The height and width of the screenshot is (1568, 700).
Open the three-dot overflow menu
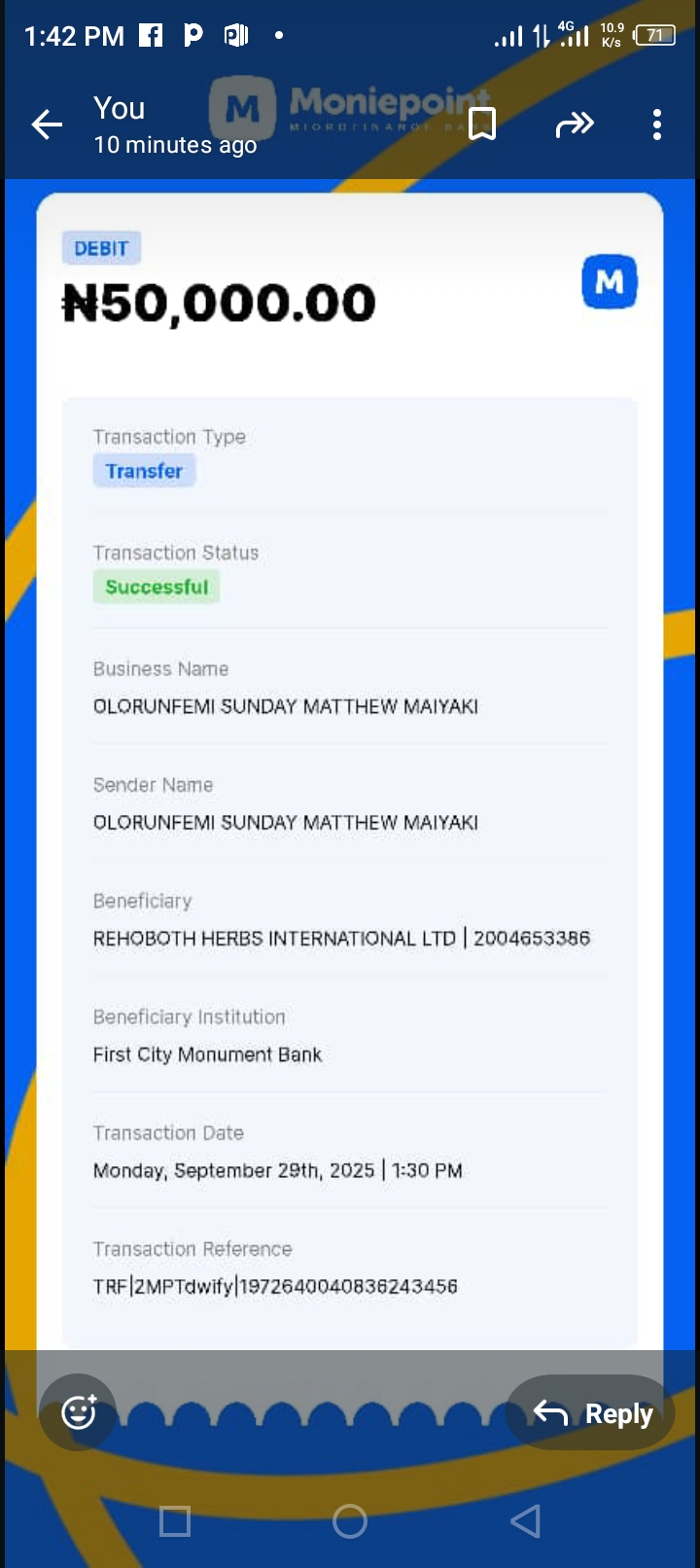pyautogui.click(x=657, y=125)
